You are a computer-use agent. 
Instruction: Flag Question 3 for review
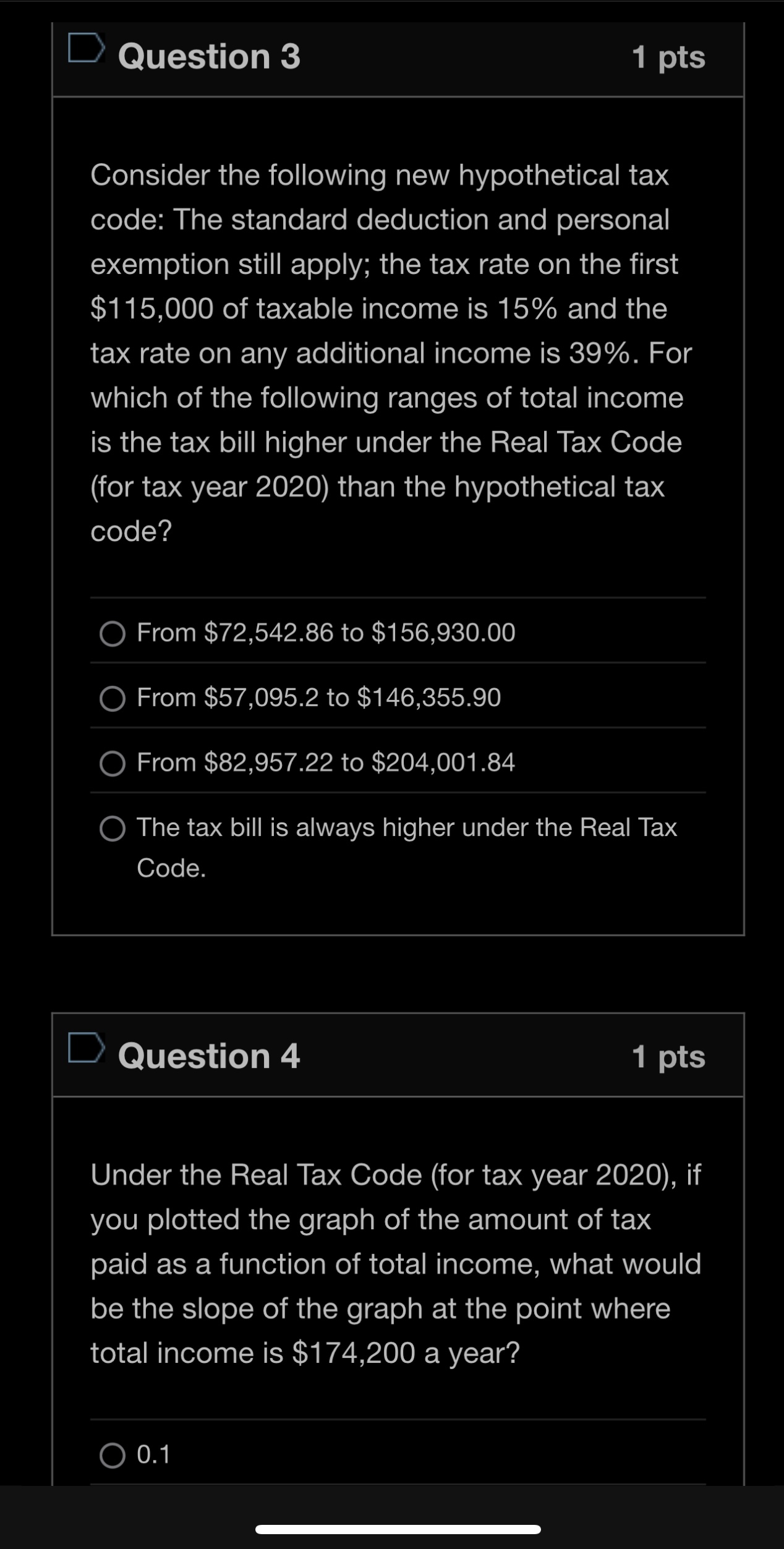(x=86, y=48)
